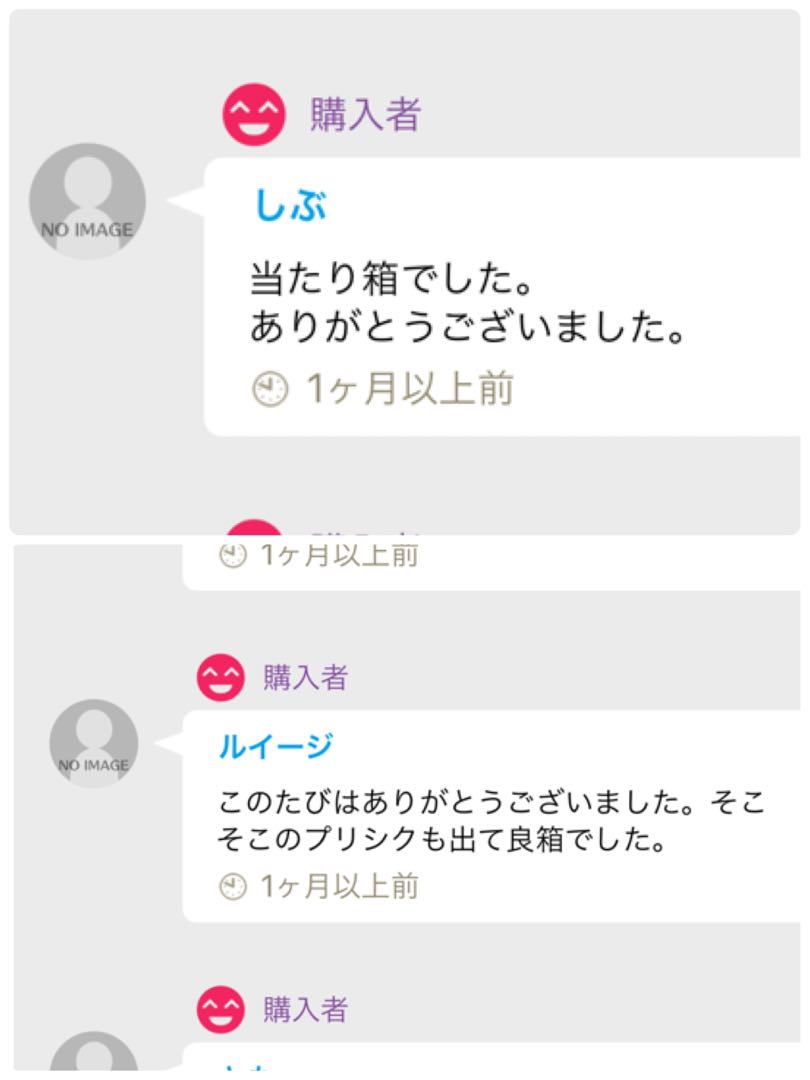The height and width of the screenshot is (1080, 810).
Task: Click the clock icon in ルイージ's review
Action: tap(232, 883)
